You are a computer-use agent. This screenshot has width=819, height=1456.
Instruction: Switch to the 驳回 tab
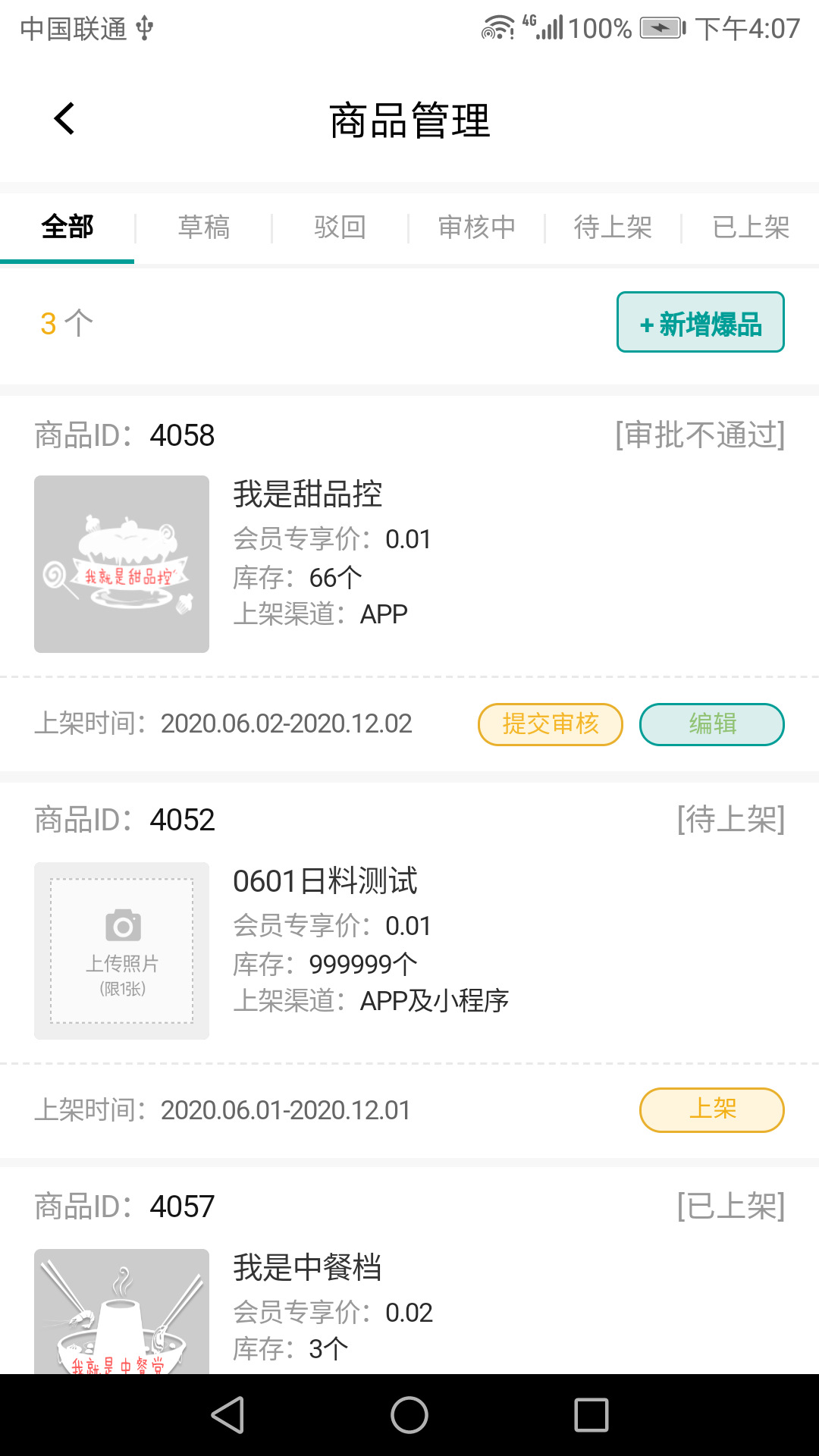(340, 227)
